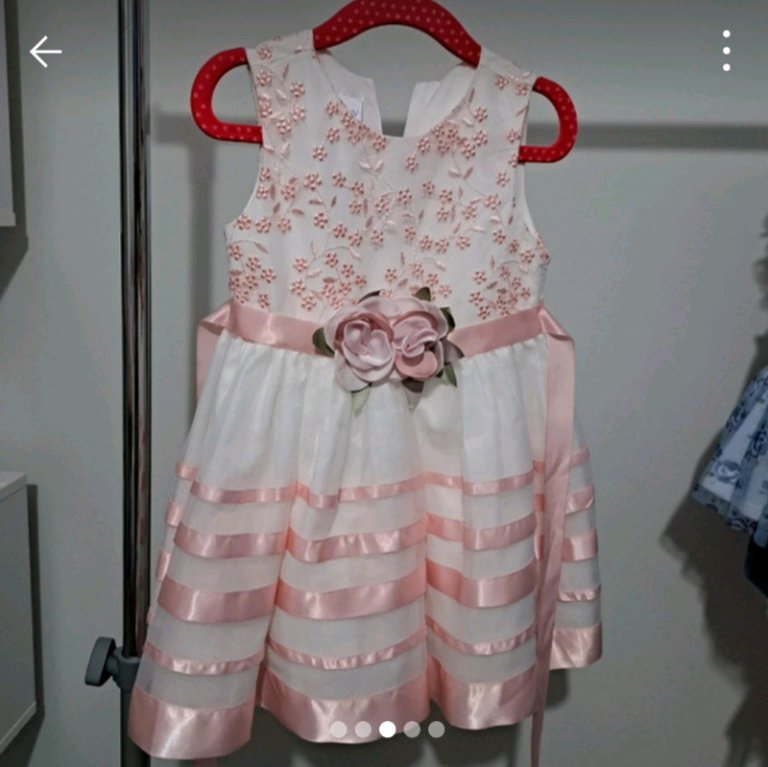The width and height of the screenshot is (768, 767).
Task: Open the three-dot overflow menu
Action: coord(726,51)
